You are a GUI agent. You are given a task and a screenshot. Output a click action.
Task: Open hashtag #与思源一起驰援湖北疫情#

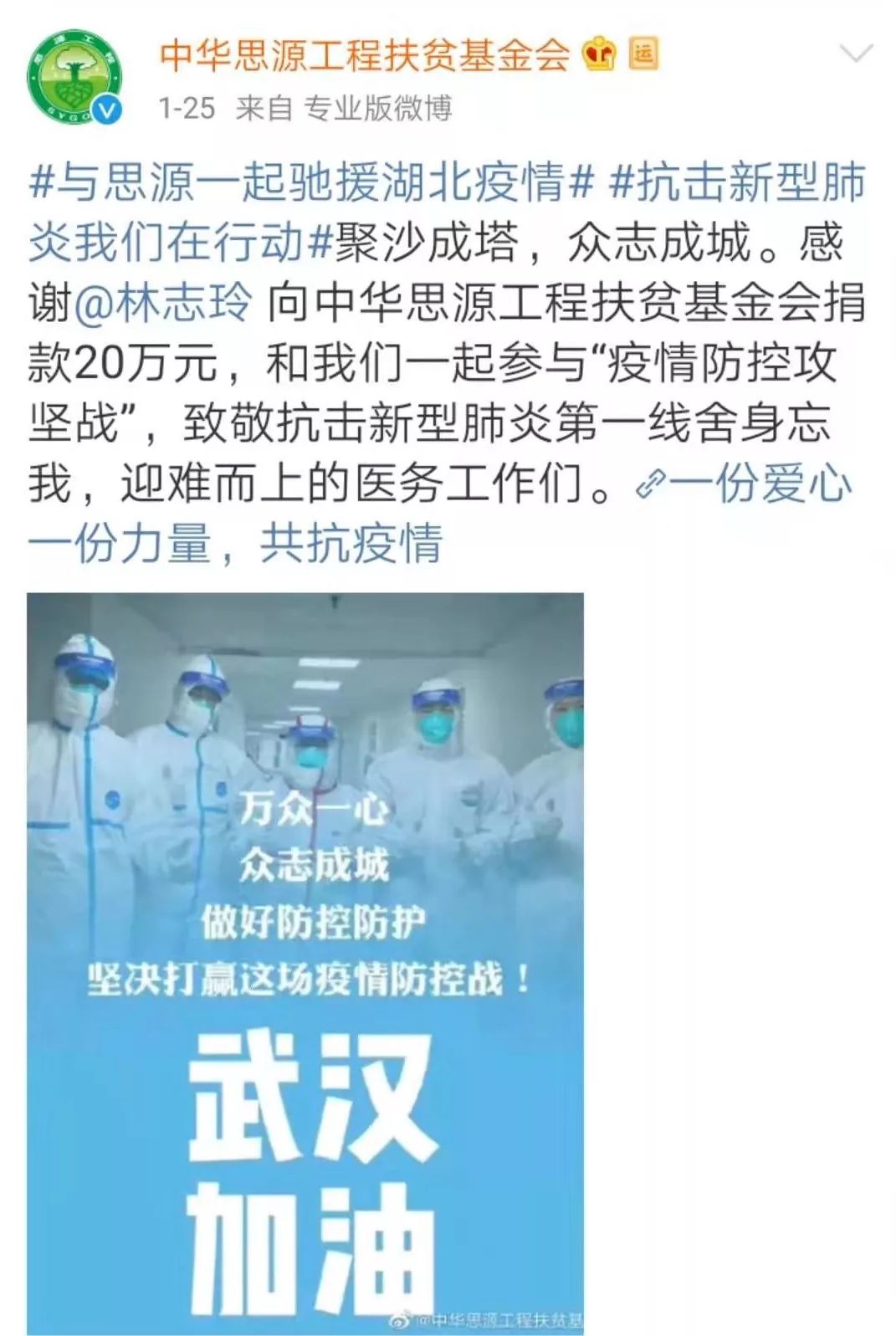pyautogui.click(x=310, y=183)
